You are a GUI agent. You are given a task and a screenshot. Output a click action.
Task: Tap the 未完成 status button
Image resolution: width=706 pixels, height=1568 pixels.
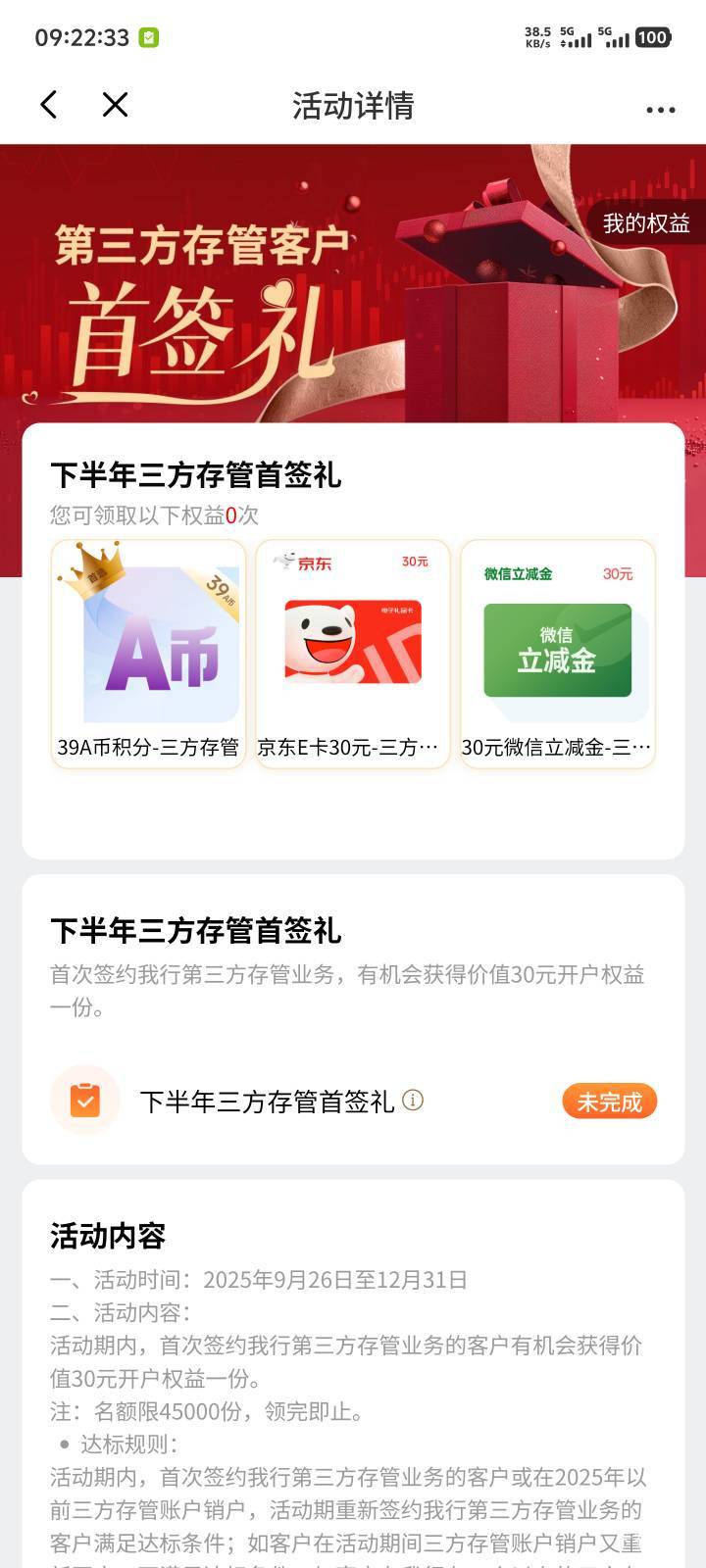point(609,1102)
